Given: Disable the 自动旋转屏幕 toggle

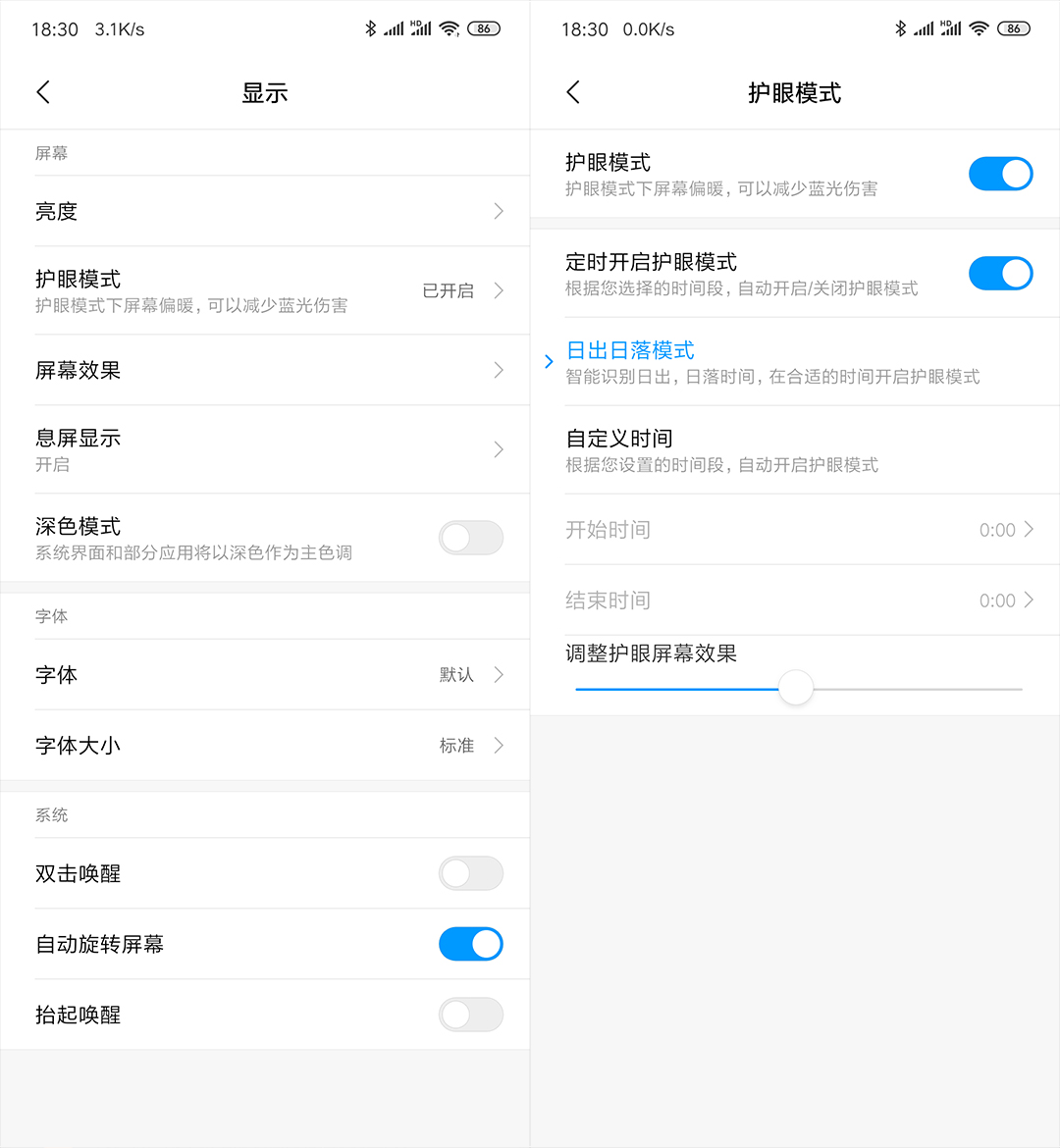Looking at the screenshot, I should pos(471,944).
